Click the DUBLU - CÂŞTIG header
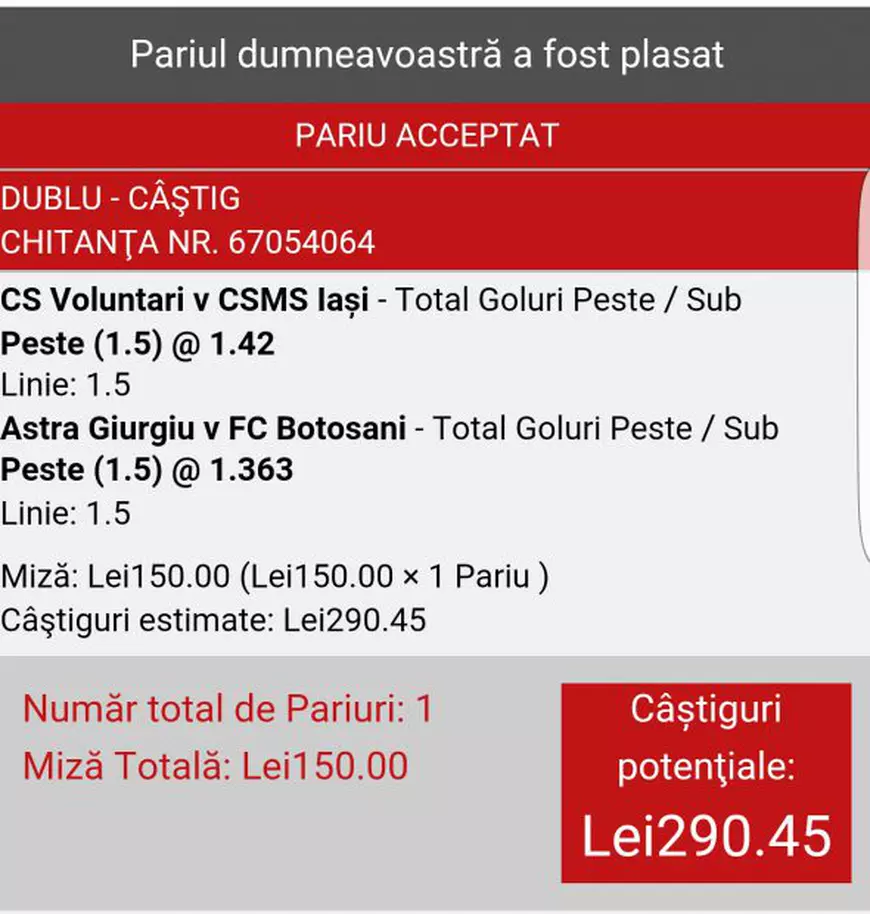Image resolution: width=870 pixels, height=914 pixels. [x=120, y=198]
